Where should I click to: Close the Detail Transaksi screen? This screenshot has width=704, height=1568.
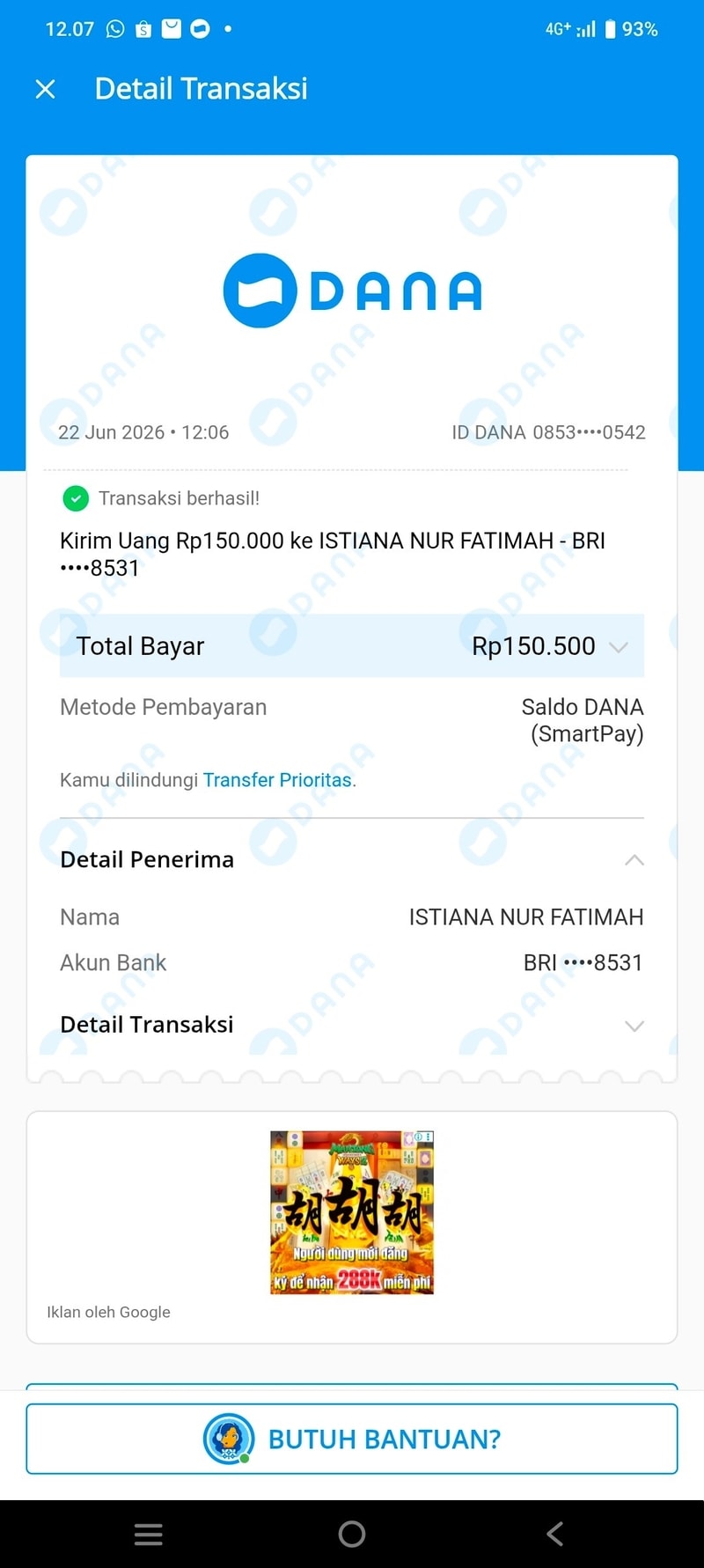tap(45, 89)
